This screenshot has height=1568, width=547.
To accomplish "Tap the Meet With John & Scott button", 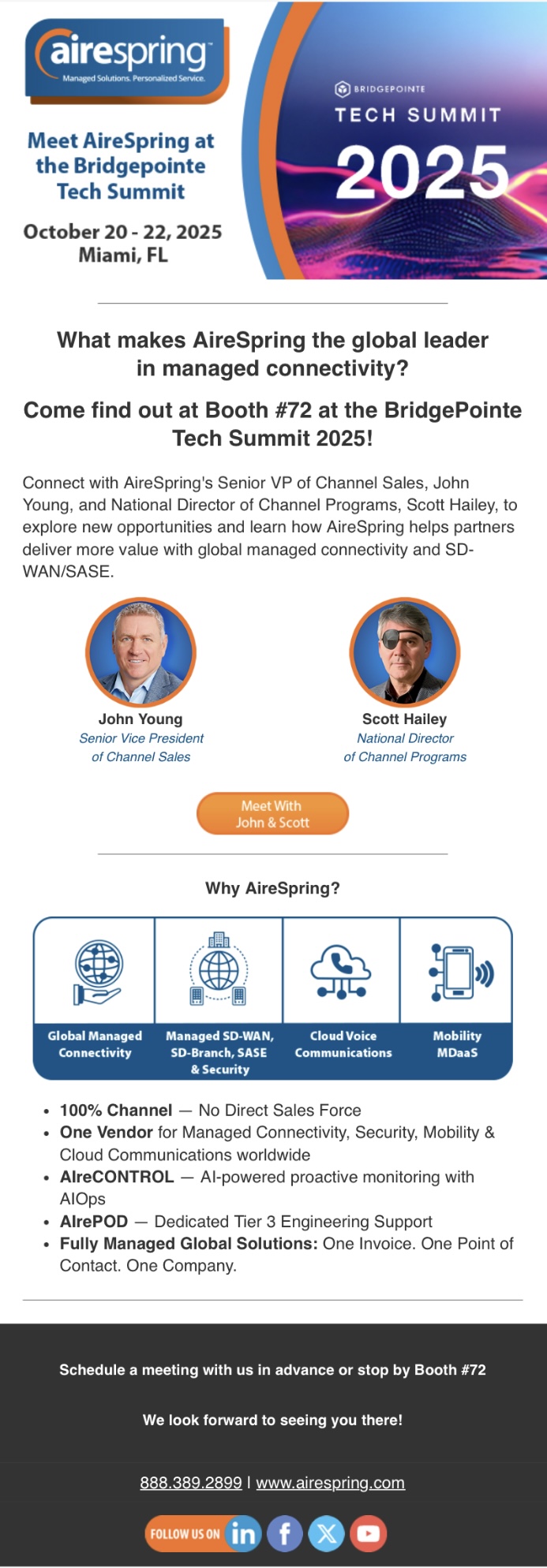I will (272, 813).
